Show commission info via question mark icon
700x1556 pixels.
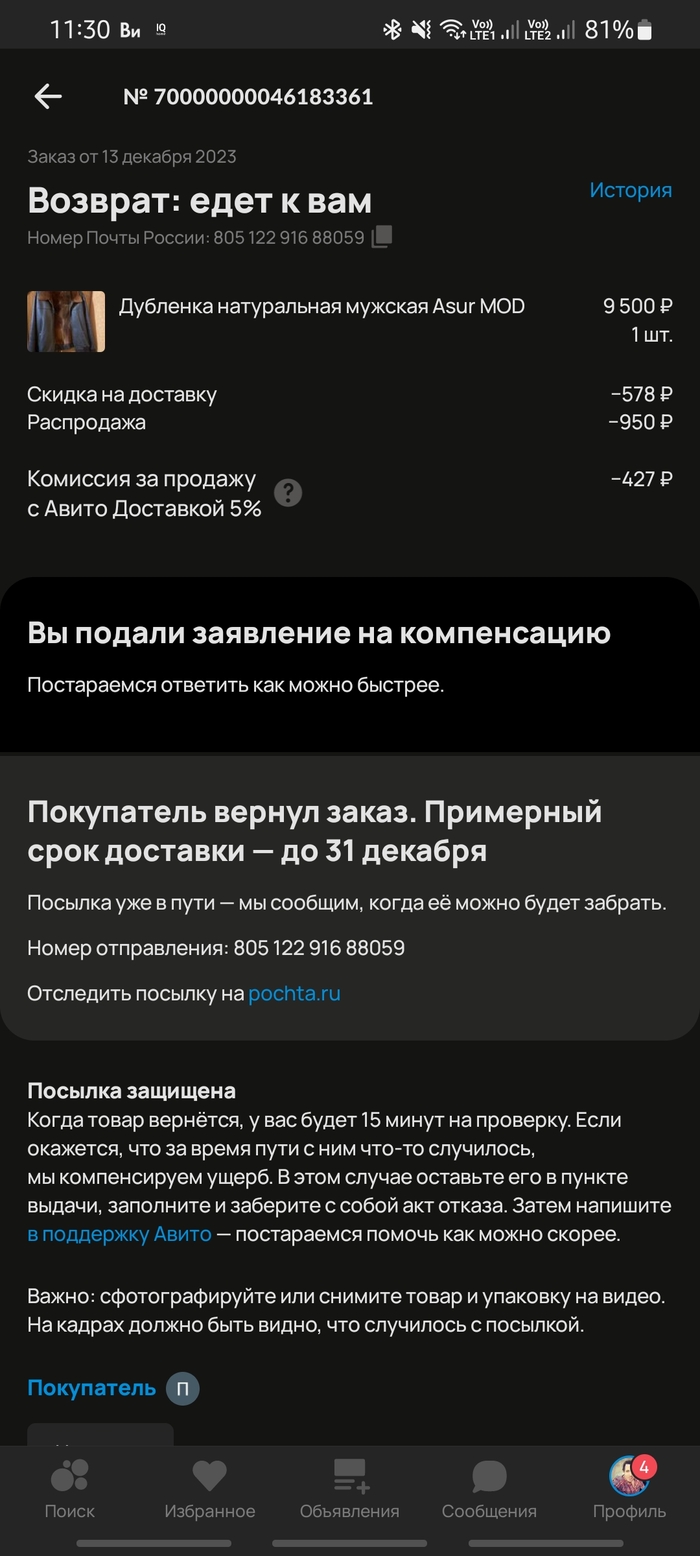288,493
